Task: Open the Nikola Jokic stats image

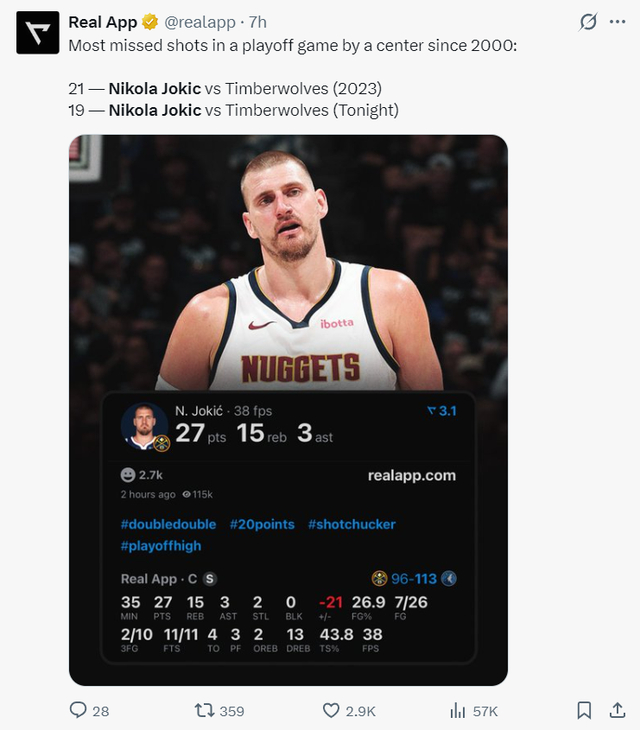Action: 288,410
